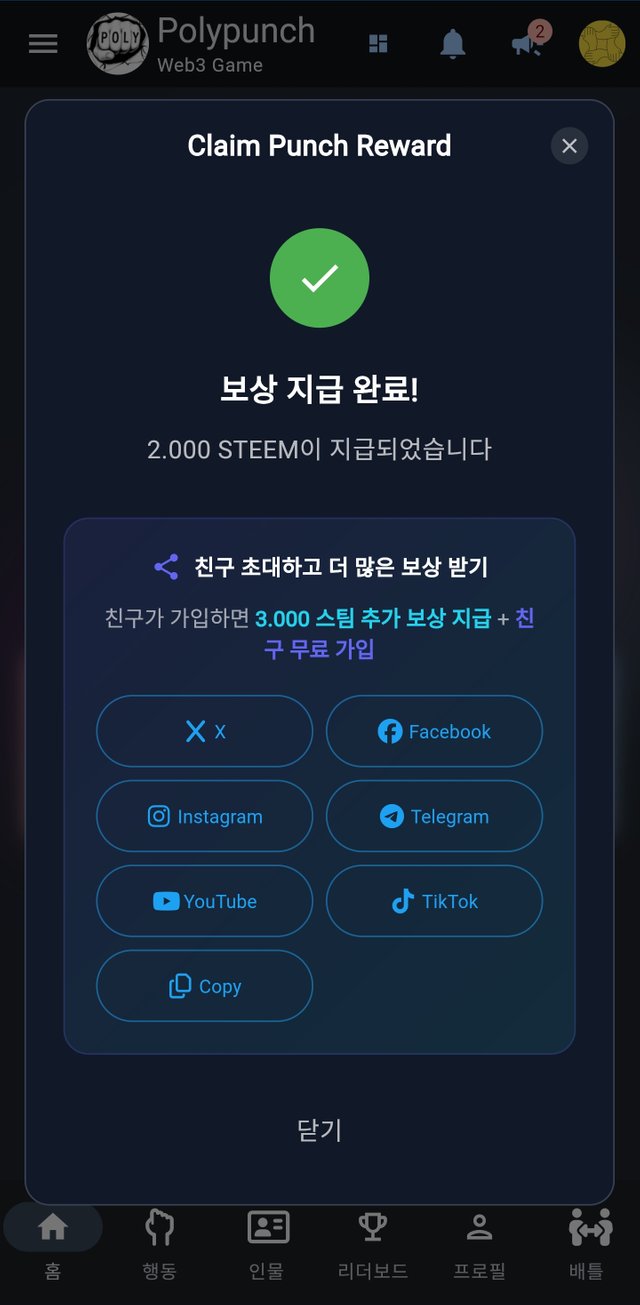Open the dashboard grid icon
The height and width of the screenshot is (1305, 640).
tap(378, 44)
